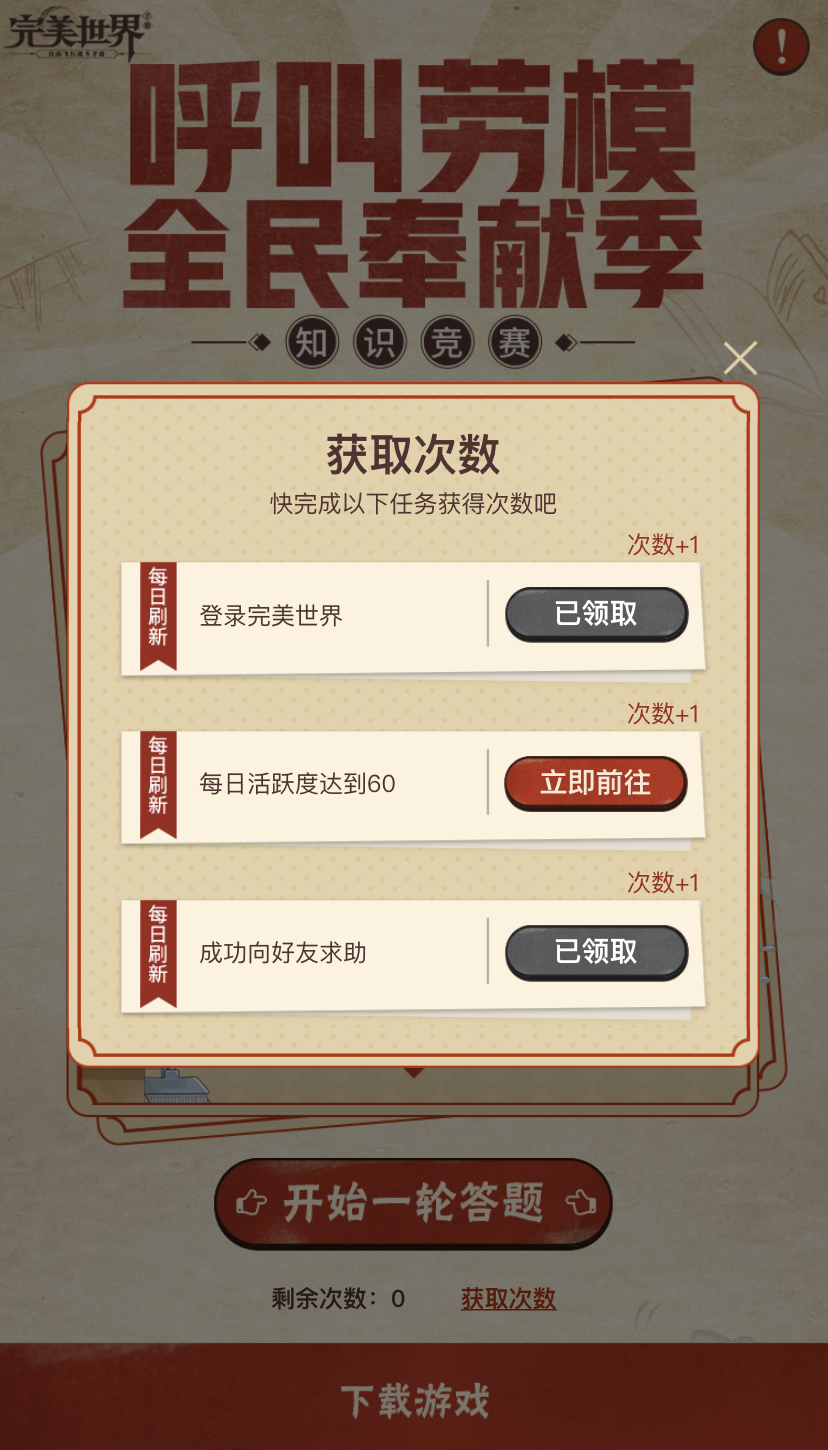Open the red exclamation info icon
This screenshot has width=828, height=1450.
pyautogui.click(x=781, y=46)
